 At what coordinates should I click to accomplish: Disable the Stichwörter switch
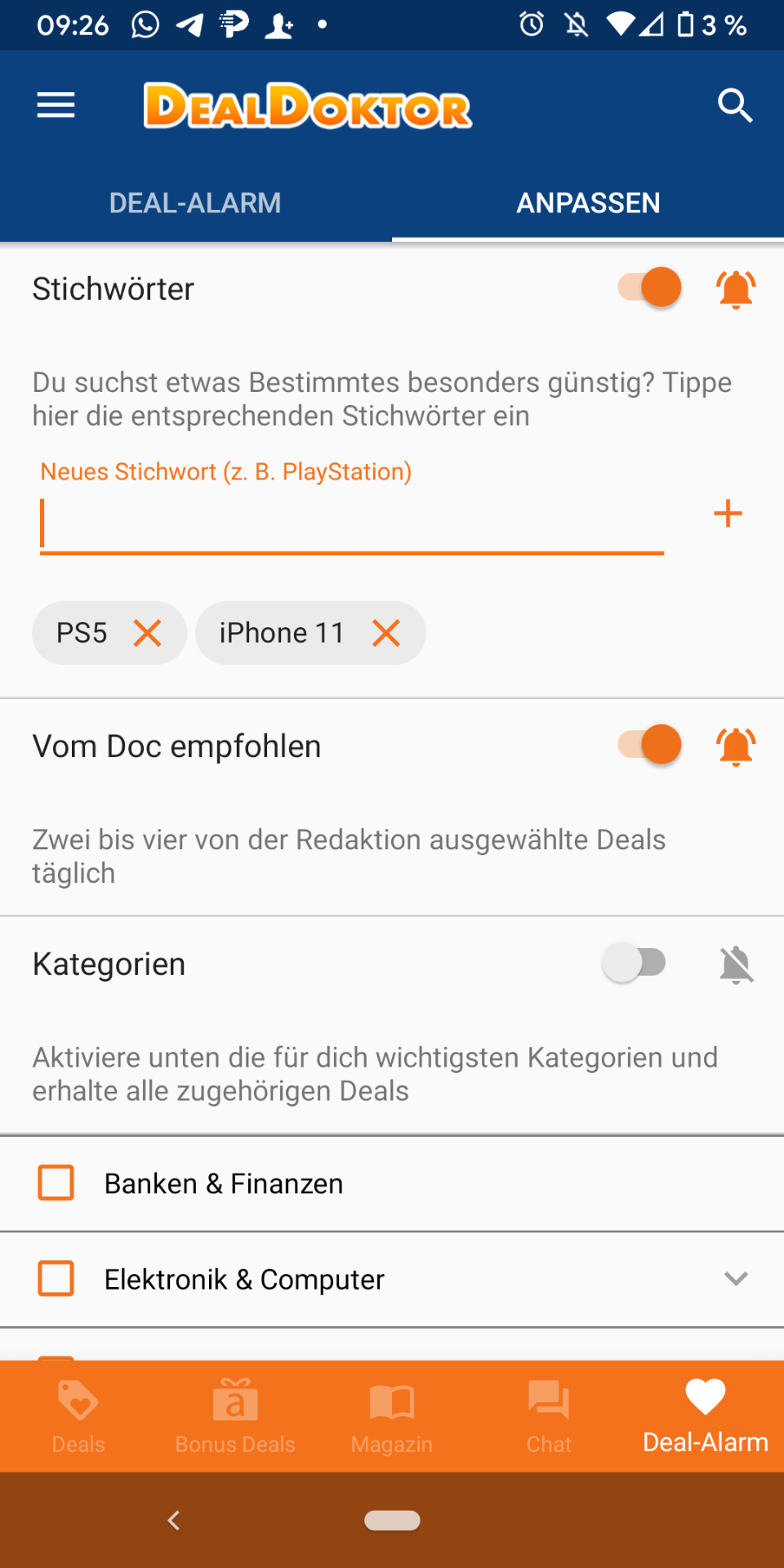click(x=650, y=287)
